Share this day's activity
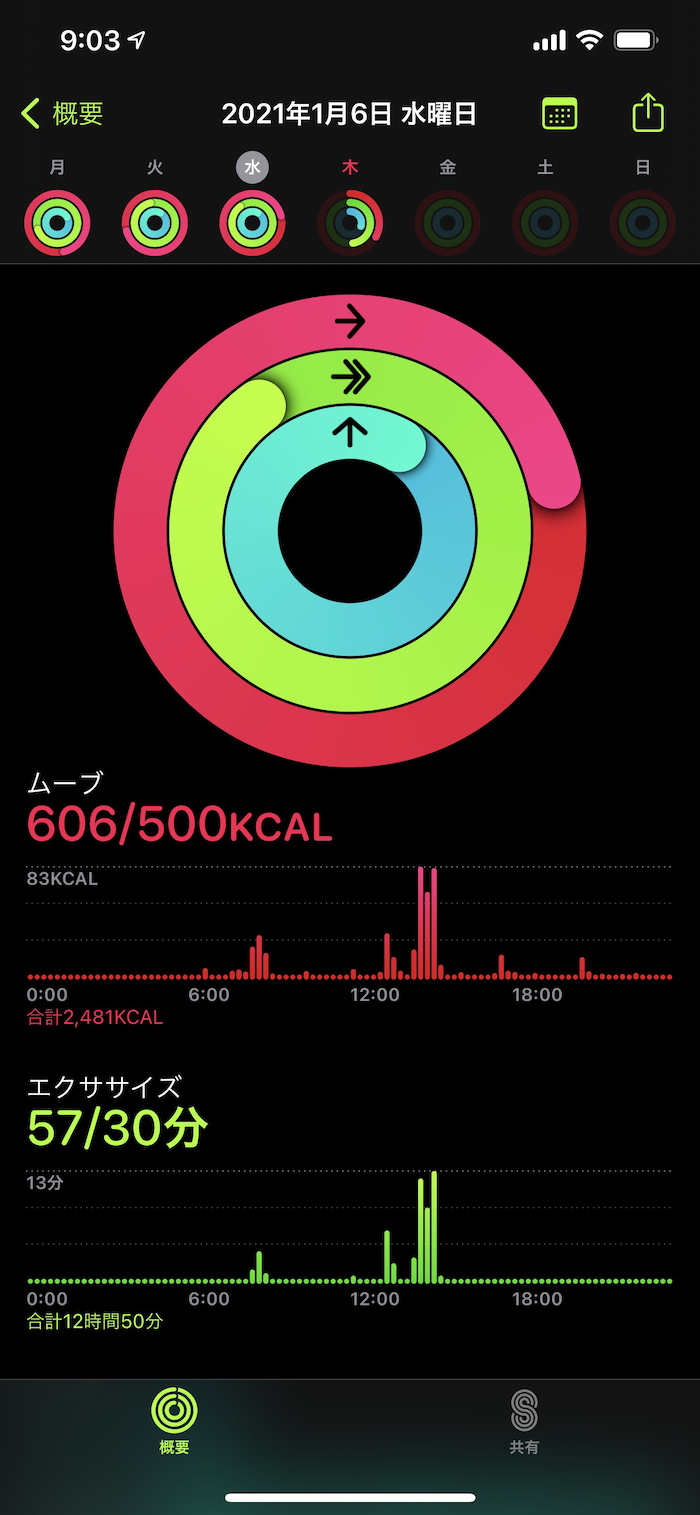Viewport: 700px width, 1515px height. click(648, 113)
